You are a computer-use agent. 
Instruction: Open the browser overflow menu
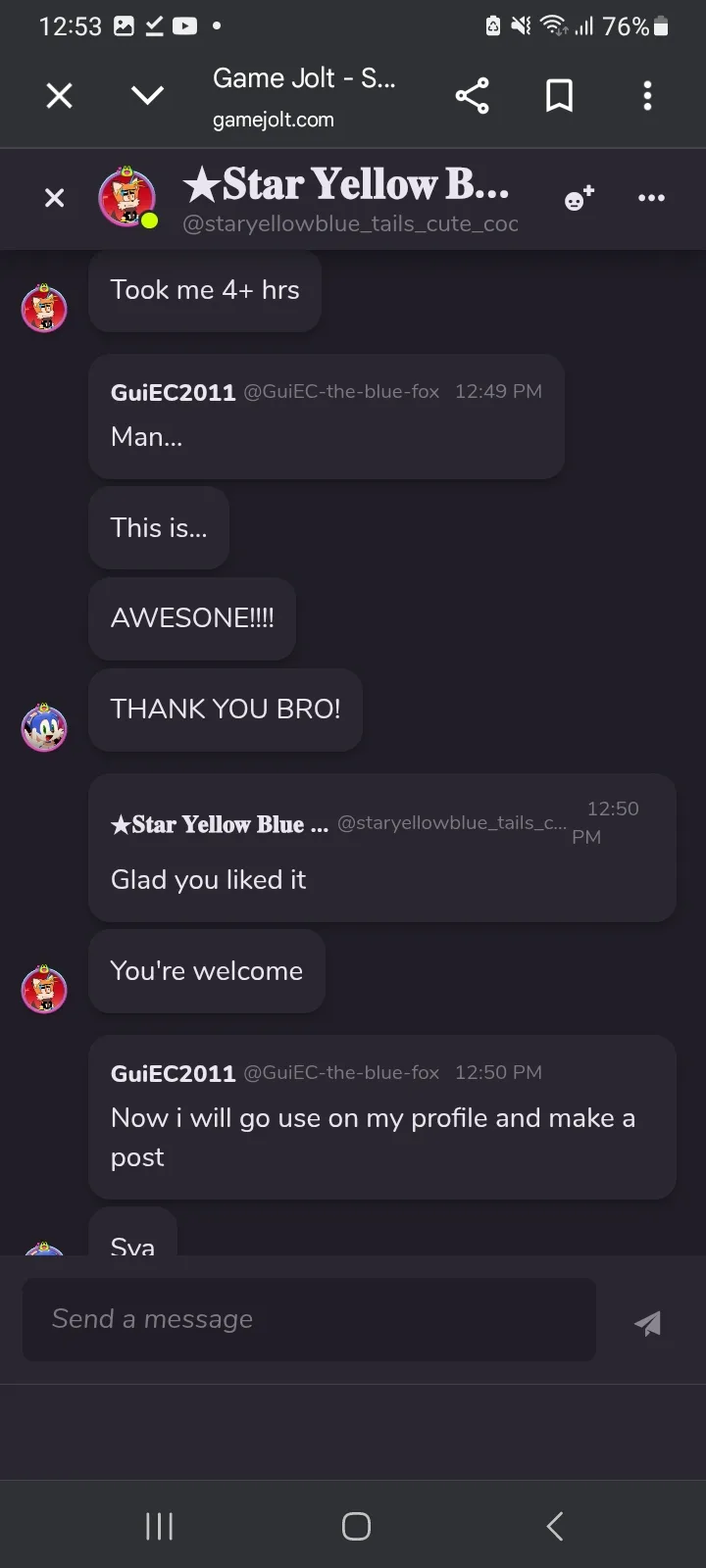pyautogui.click(x=647, y=95)
